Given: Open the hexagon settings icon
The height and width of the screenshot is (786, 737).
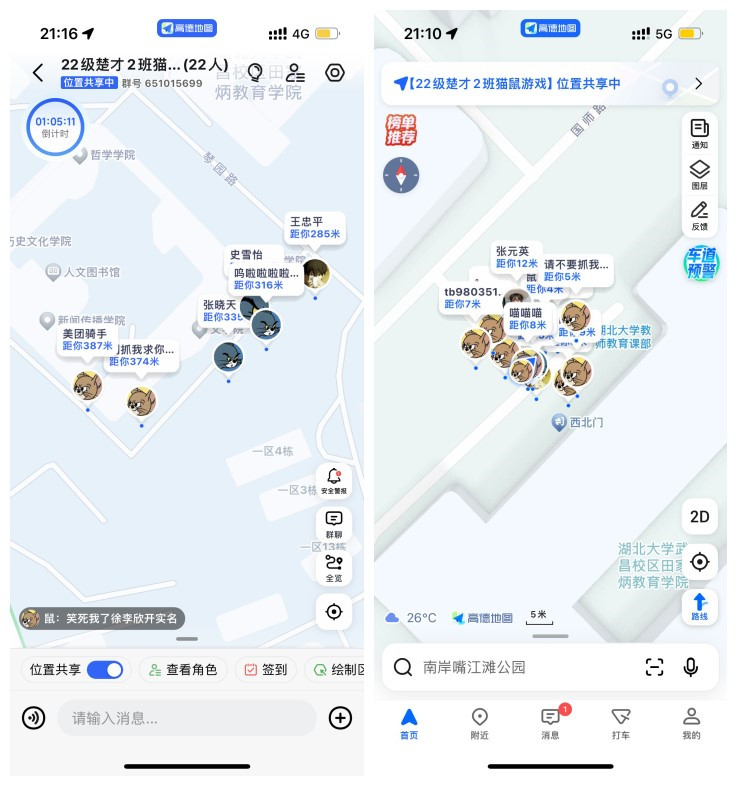Looking at the screenshot, I should tap(335, 72).
